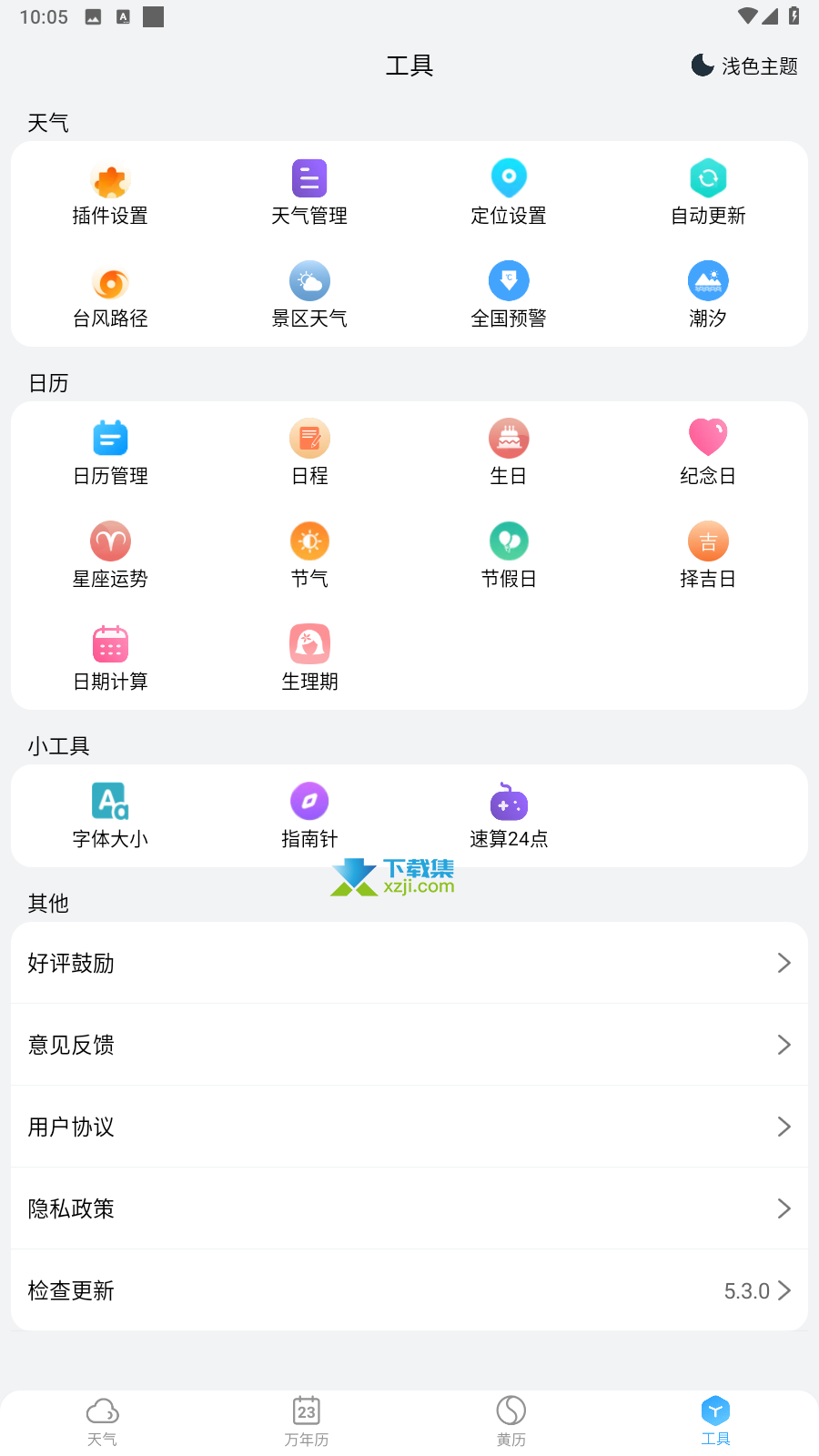Open 天气管理 weather management
Viewport: 819px width, 1456px height.
point(309,194)
